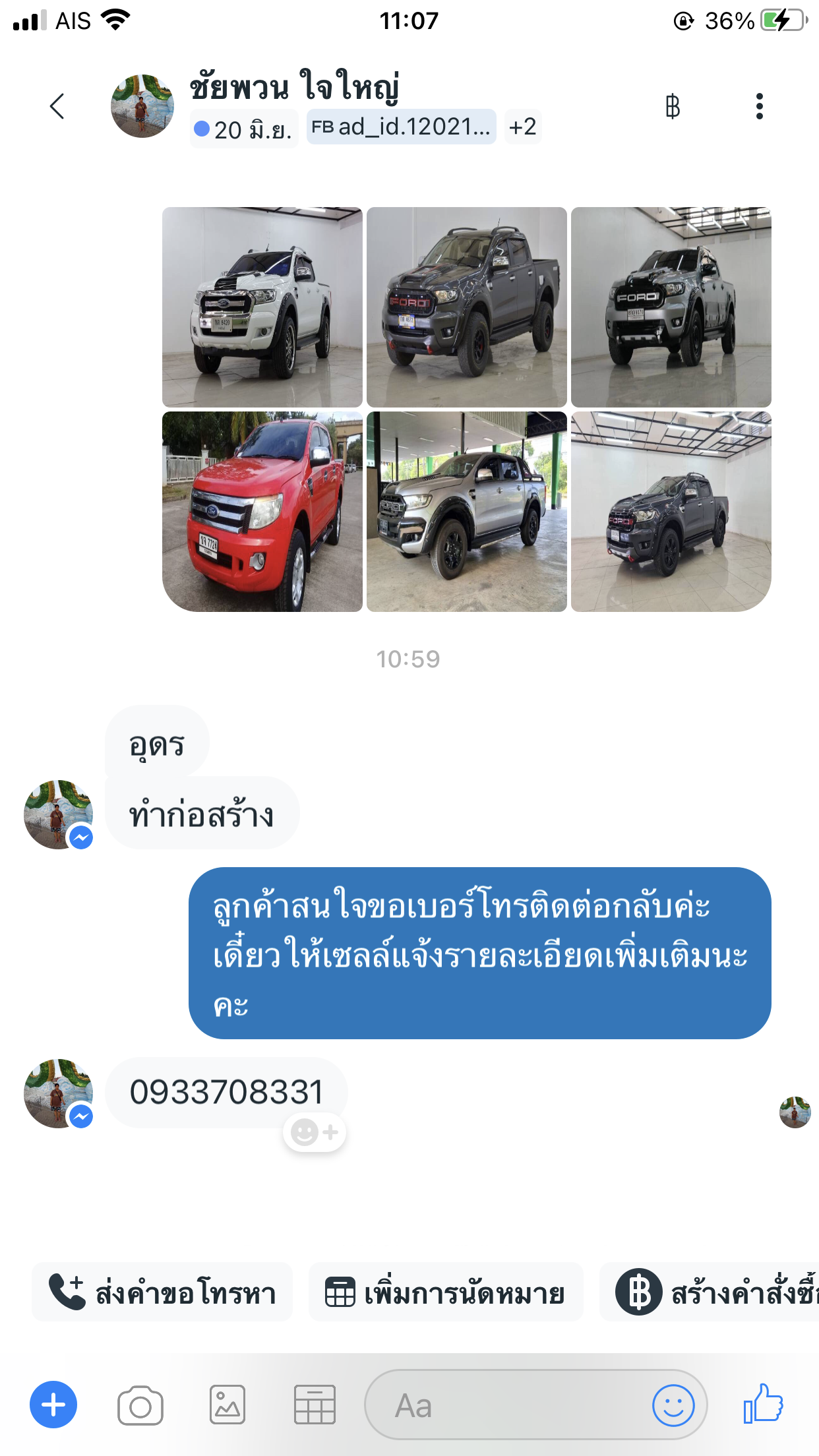The width and height of the screenshot is (819, 1456).
Task: Open the photo gallery picker
Action: 228,1405
